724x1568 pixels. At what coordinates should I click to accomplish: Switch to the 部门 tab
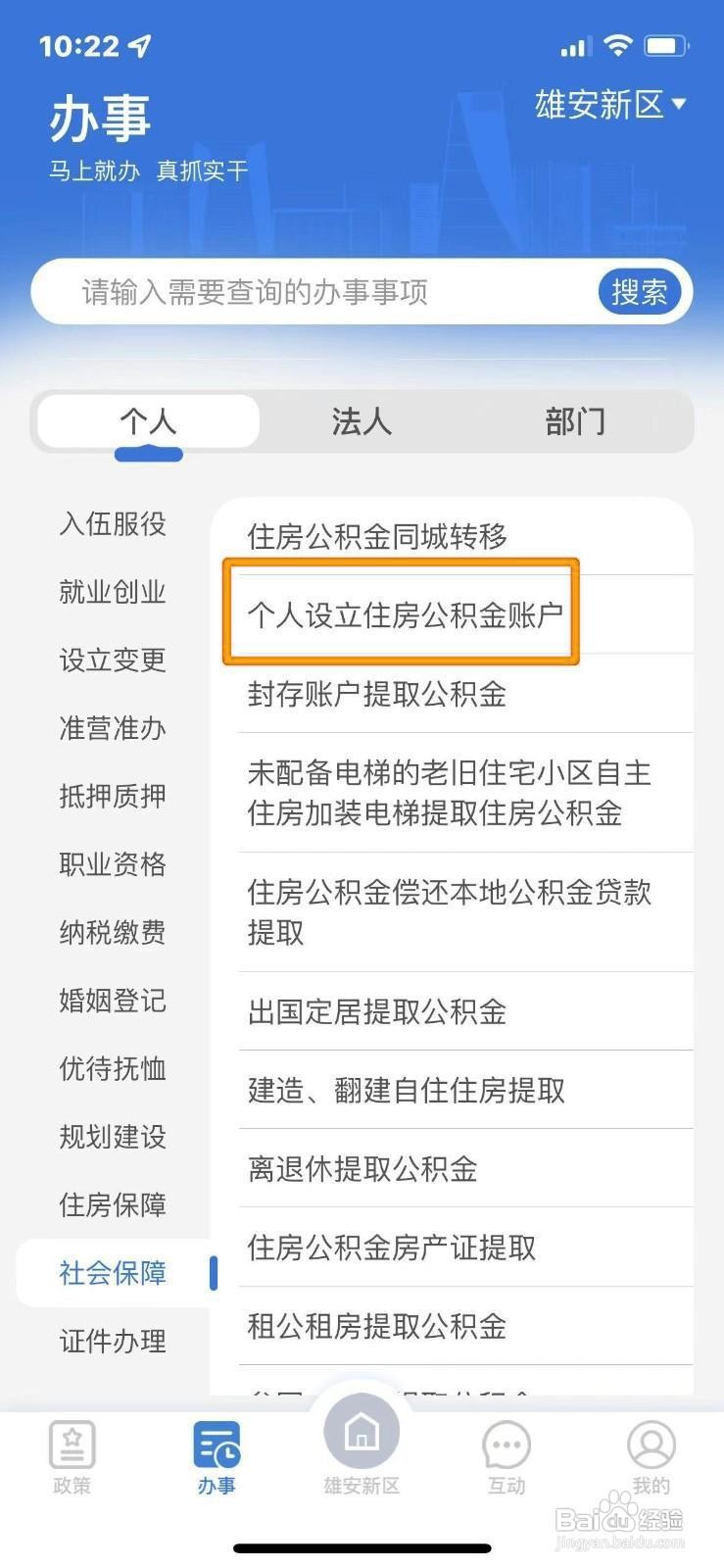pyautogui.click(x=576, y=421)
